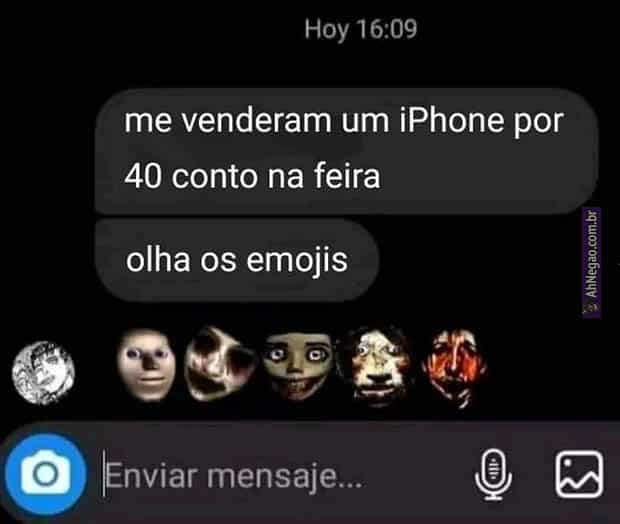Viewport: 620px width, 524px height.
Task: Record a voice message with the microphone
Action: coord(493,474)
